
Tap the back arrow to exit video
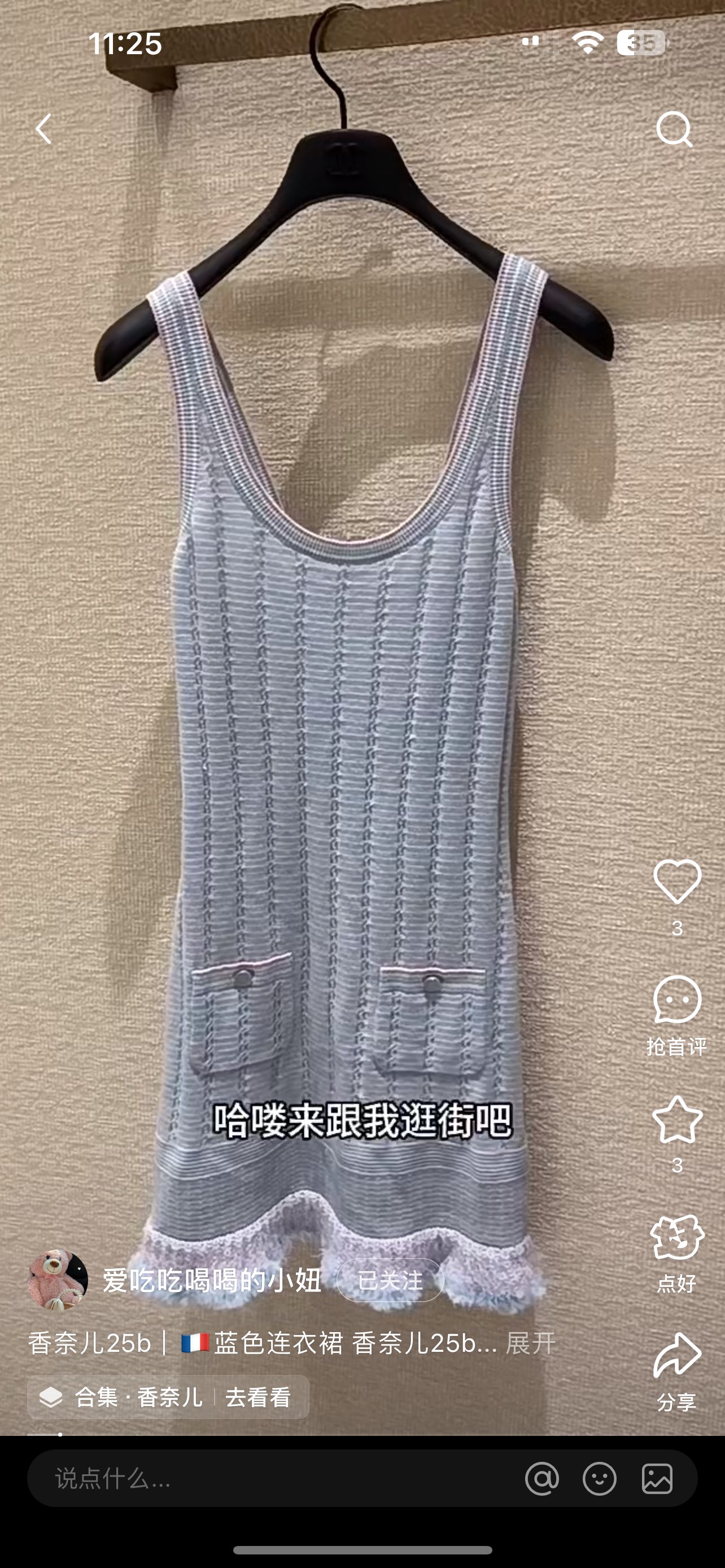click(44, 129)
